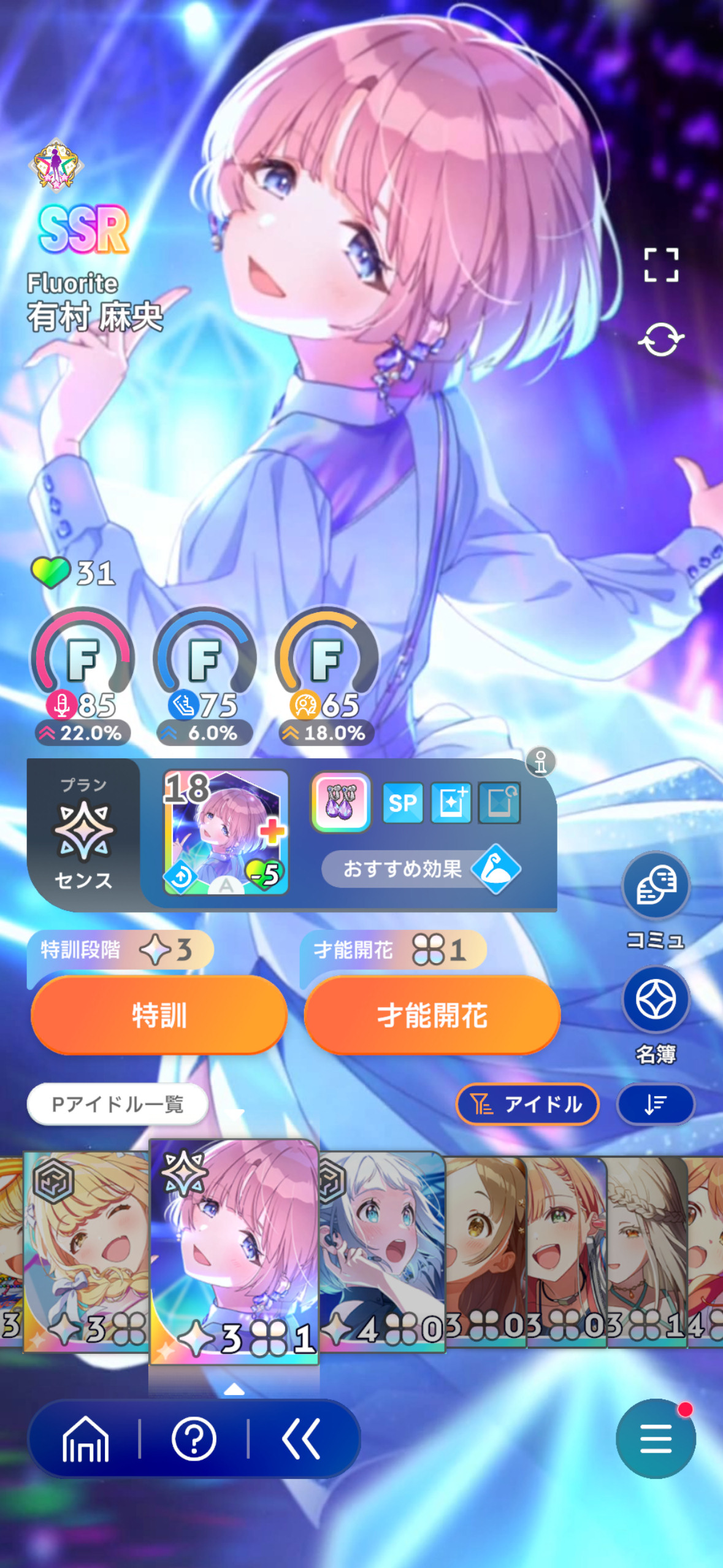Open the アイドル filter
The height and width of the screenshot is (1568, 723).
click(x=527, y=1104)
